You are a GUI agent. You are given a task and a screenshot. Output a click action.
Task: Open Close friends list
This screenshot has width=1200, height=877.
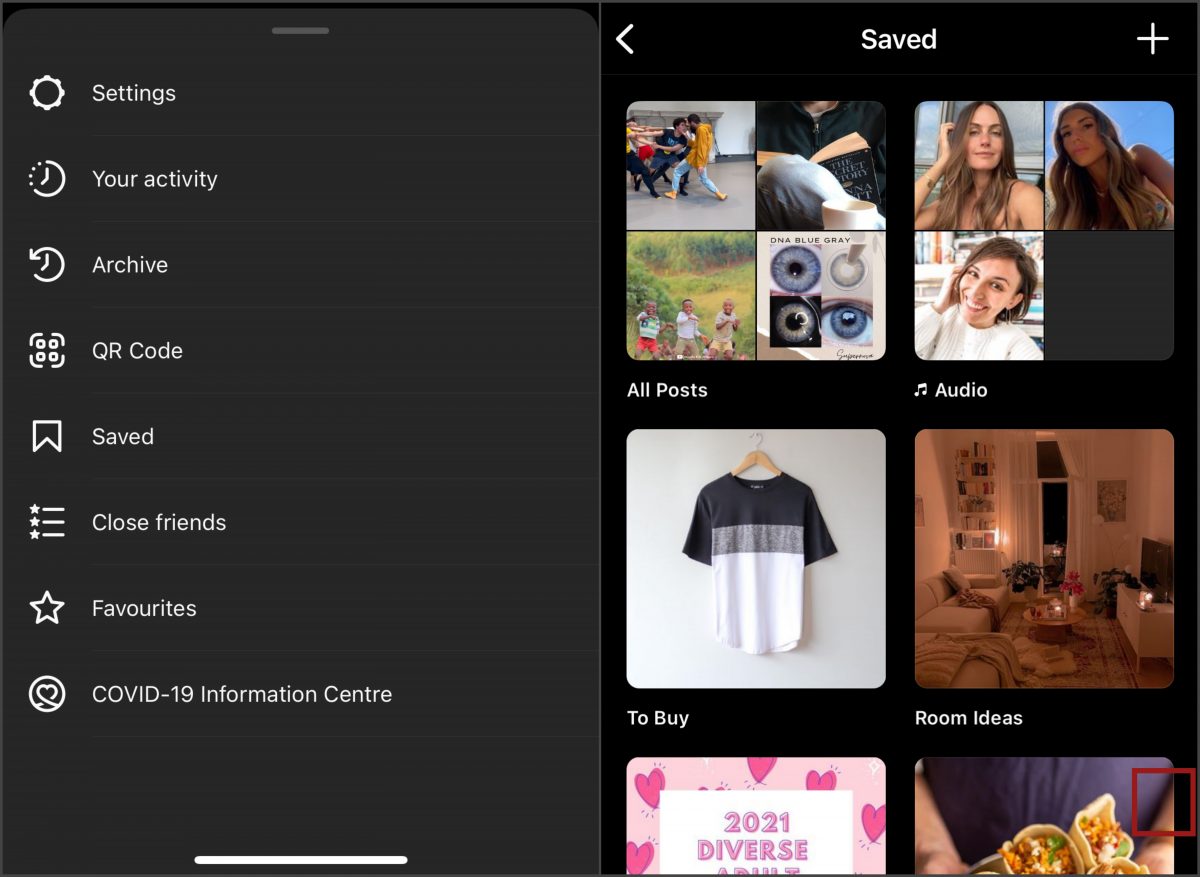158,523
